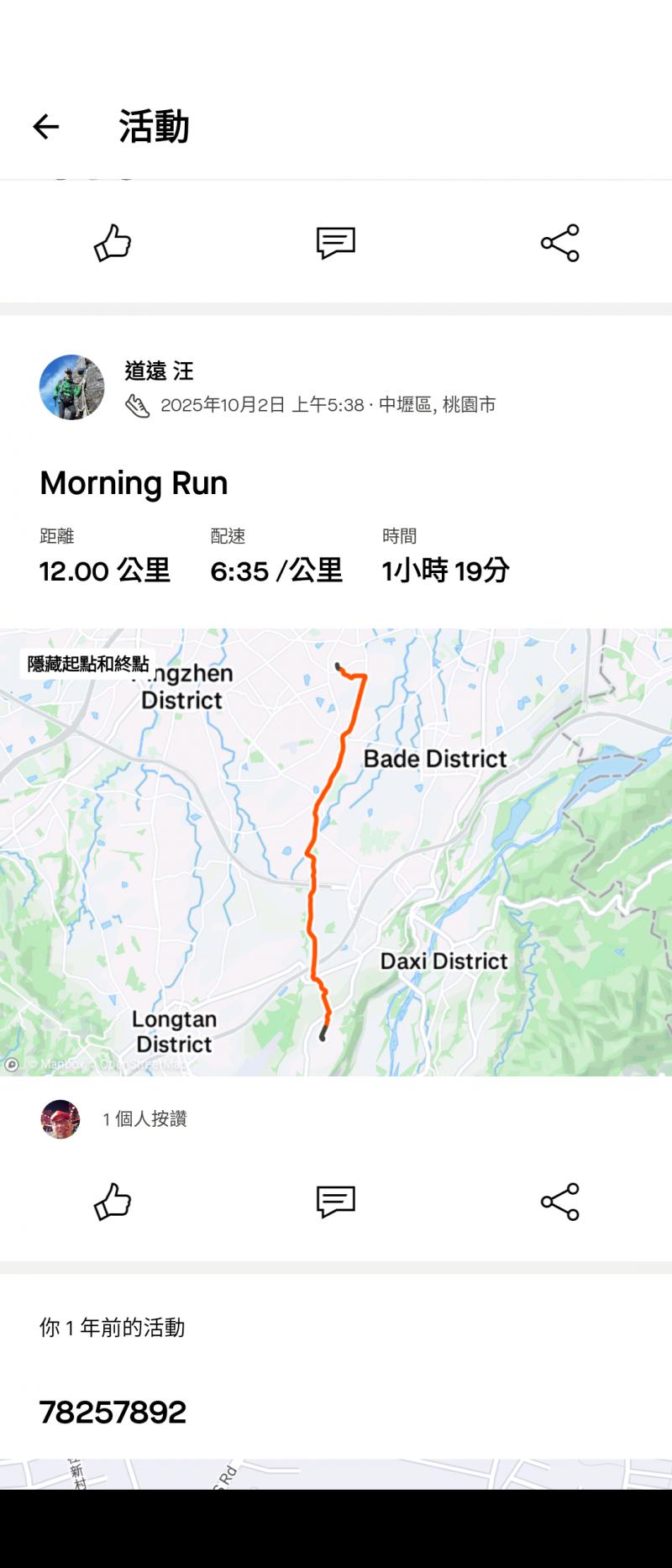672x1568 pixels.
Task: Open the Morning Run activity details
Action: [134, 483]
